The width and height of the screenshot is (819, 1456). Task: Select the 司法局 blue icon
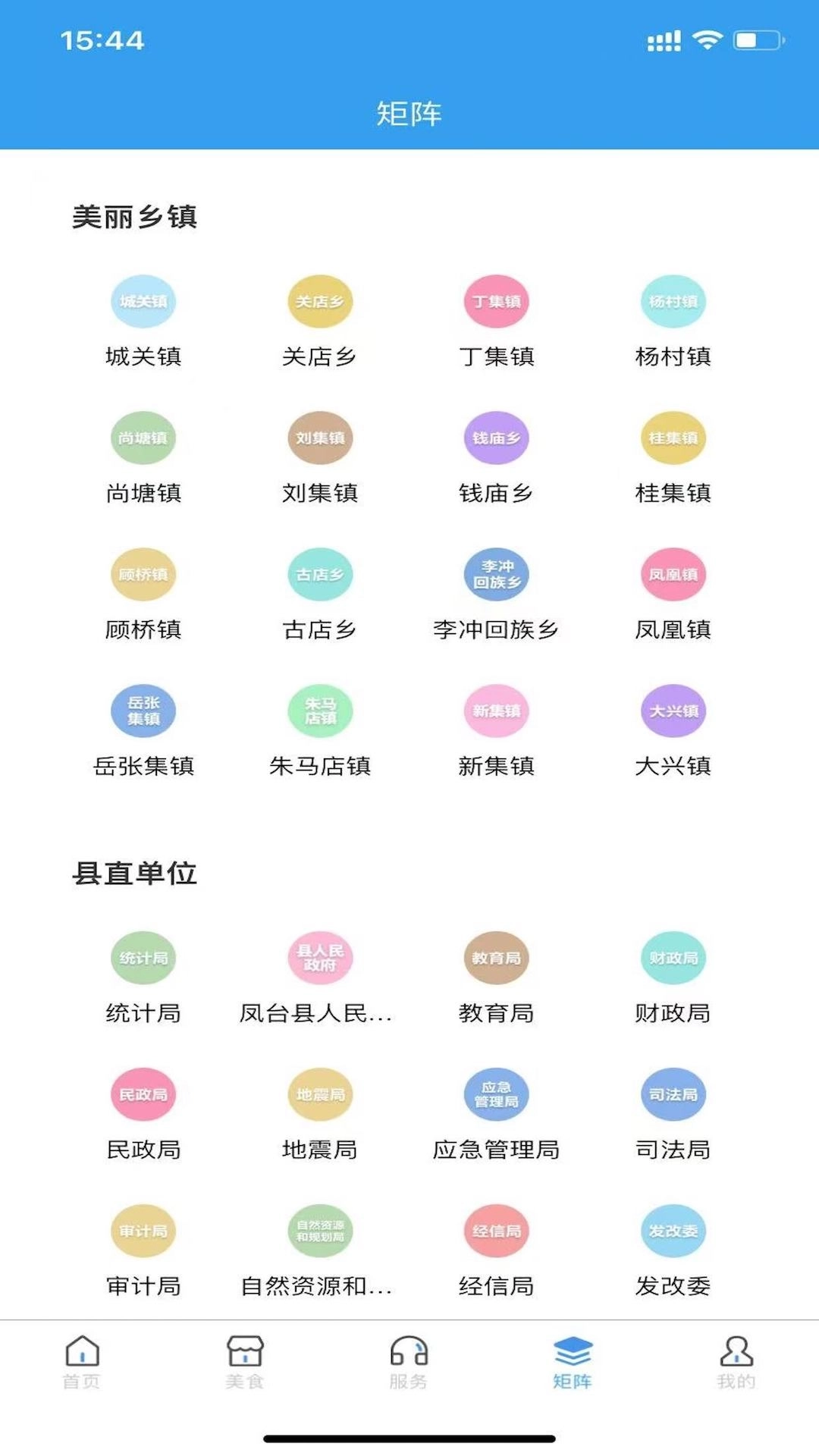click(673, 1094)
